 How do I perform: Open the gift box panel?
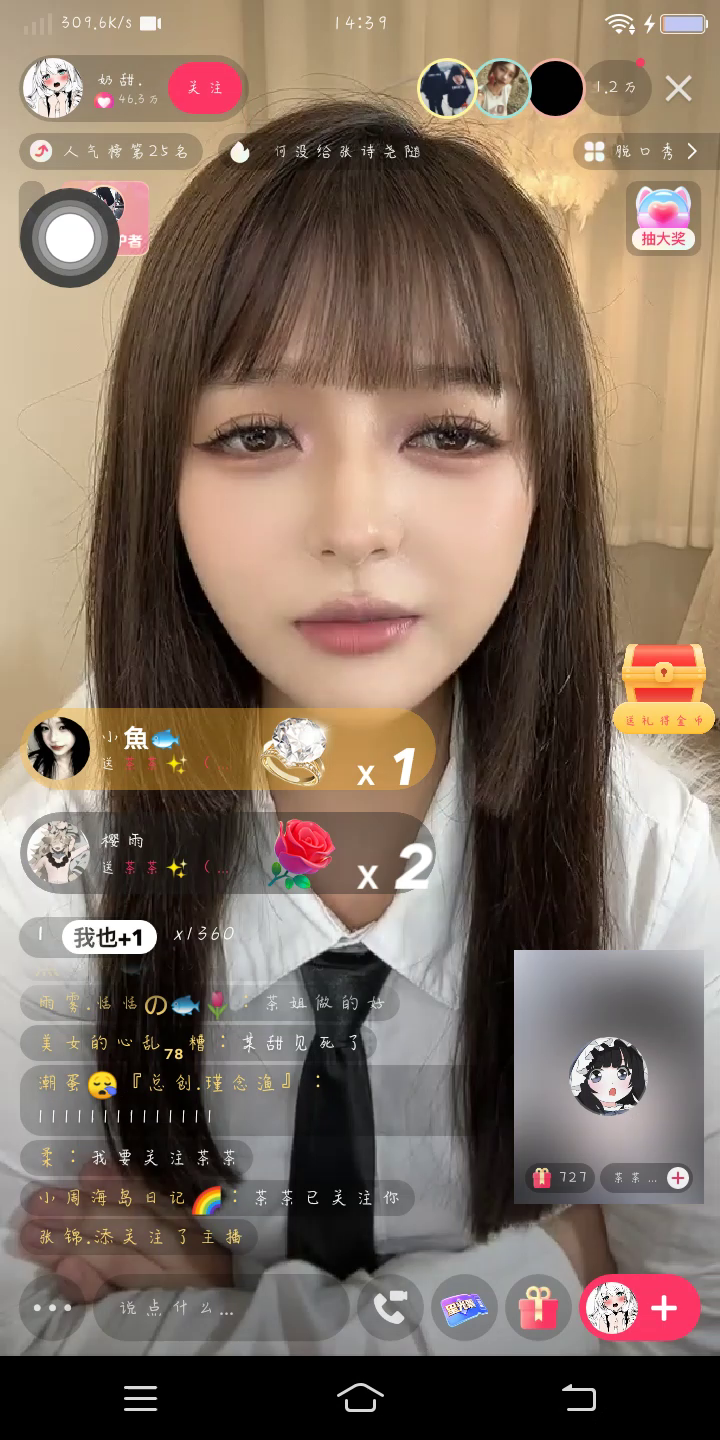tap(537, 1307)
